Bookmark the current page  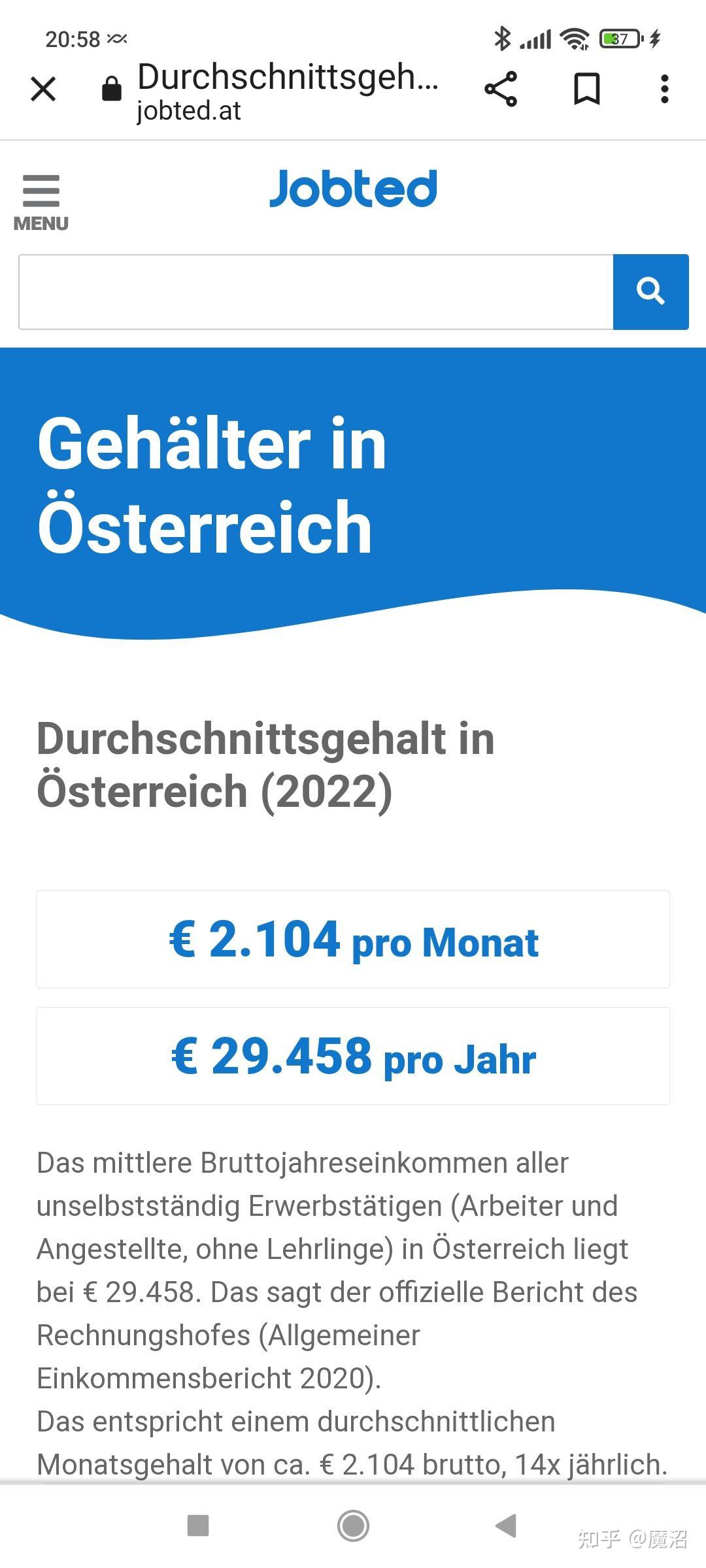point(586,89)
